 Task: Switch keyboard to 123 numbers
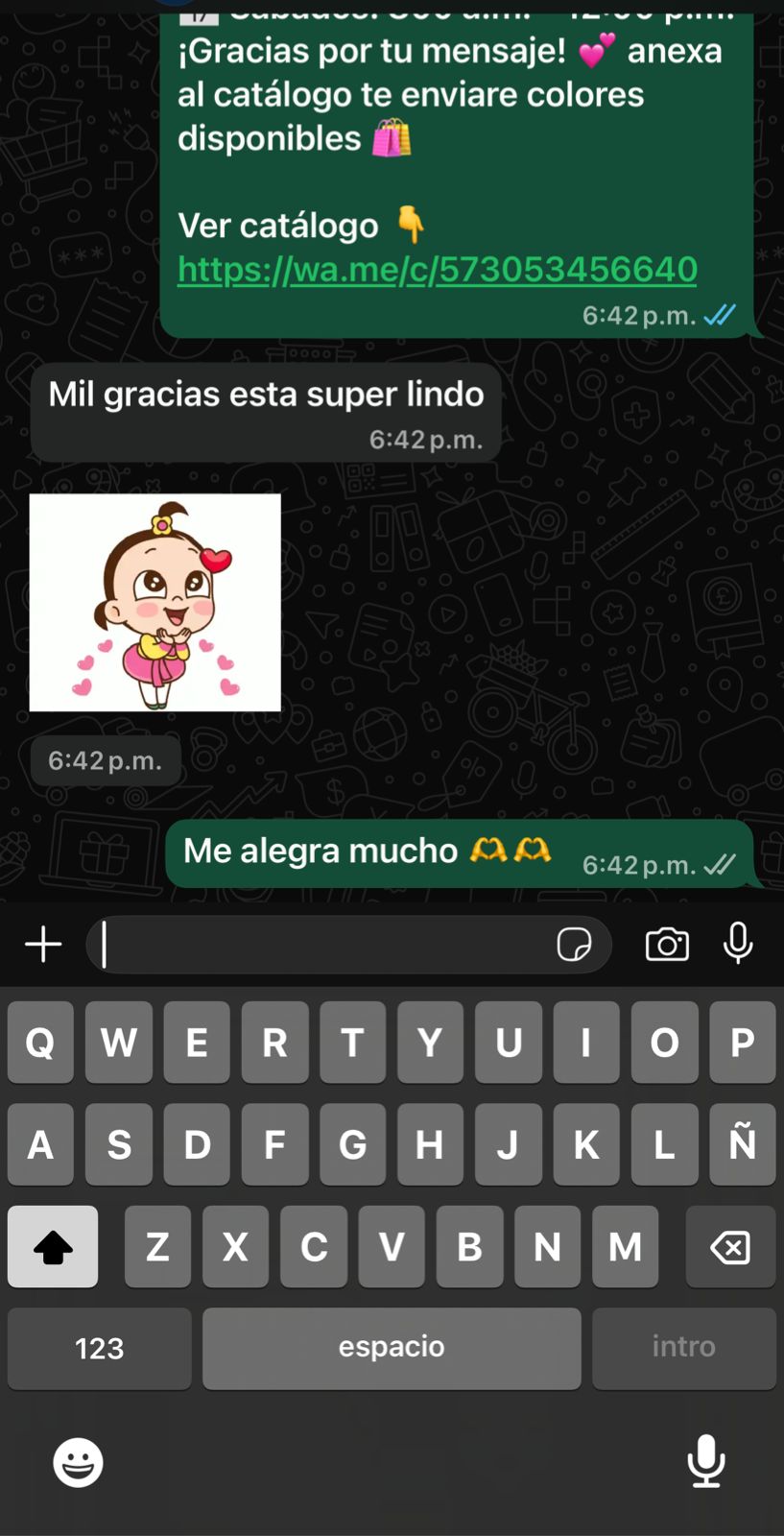pyautogui.click(x=100, y=1348)
